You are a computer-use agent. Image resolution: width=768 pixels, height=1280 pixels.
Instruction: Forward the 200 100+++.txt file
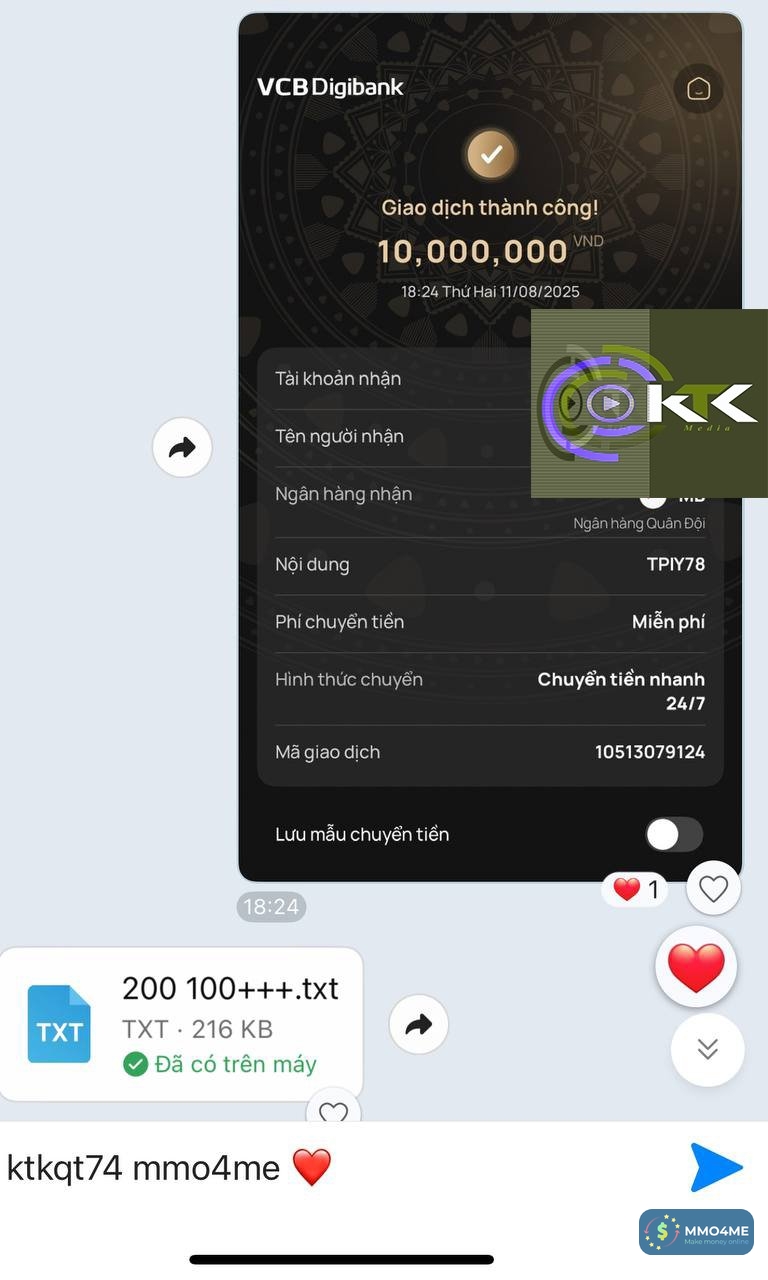pos(418,1024)
